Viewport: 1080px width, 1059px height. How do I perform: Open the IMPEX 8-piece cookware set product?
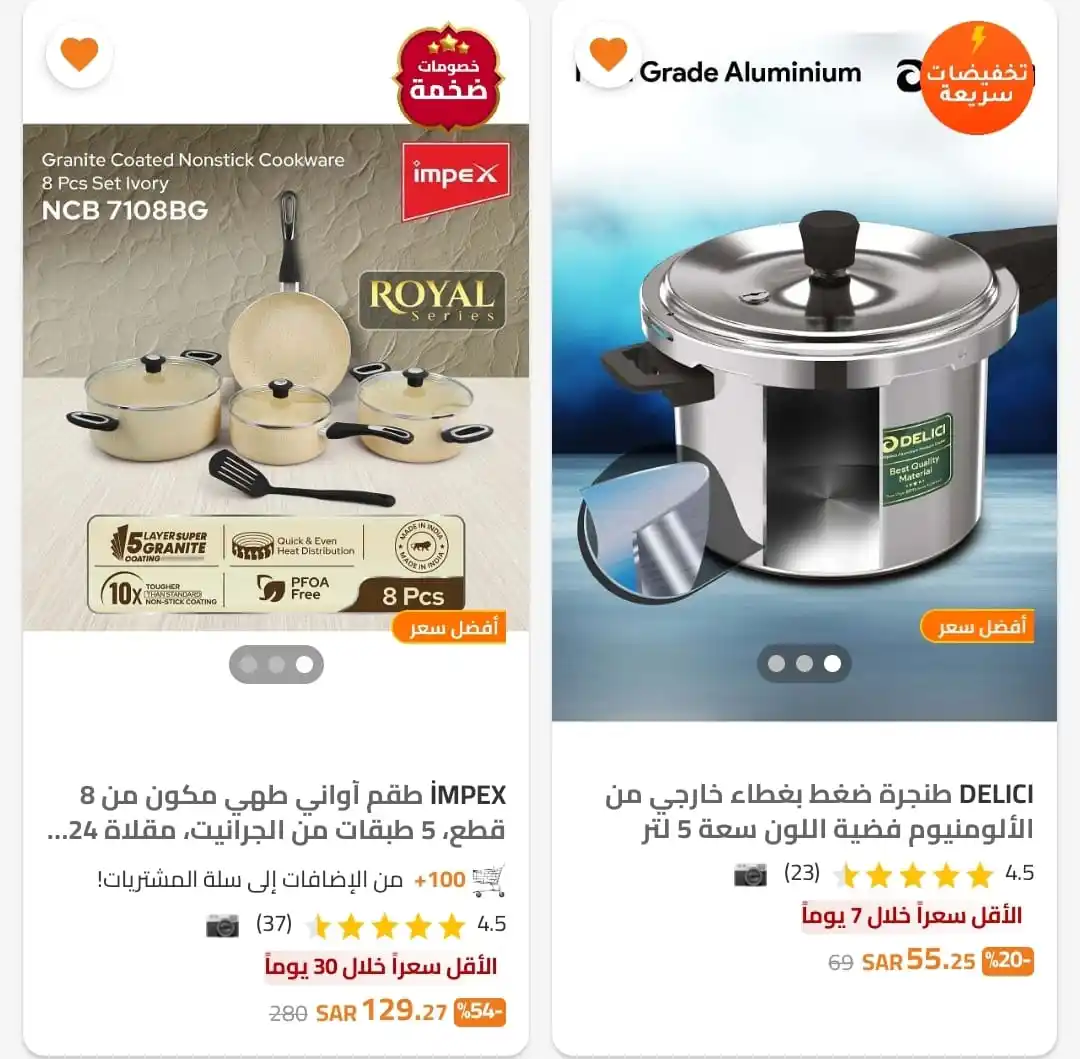[276, 812]
